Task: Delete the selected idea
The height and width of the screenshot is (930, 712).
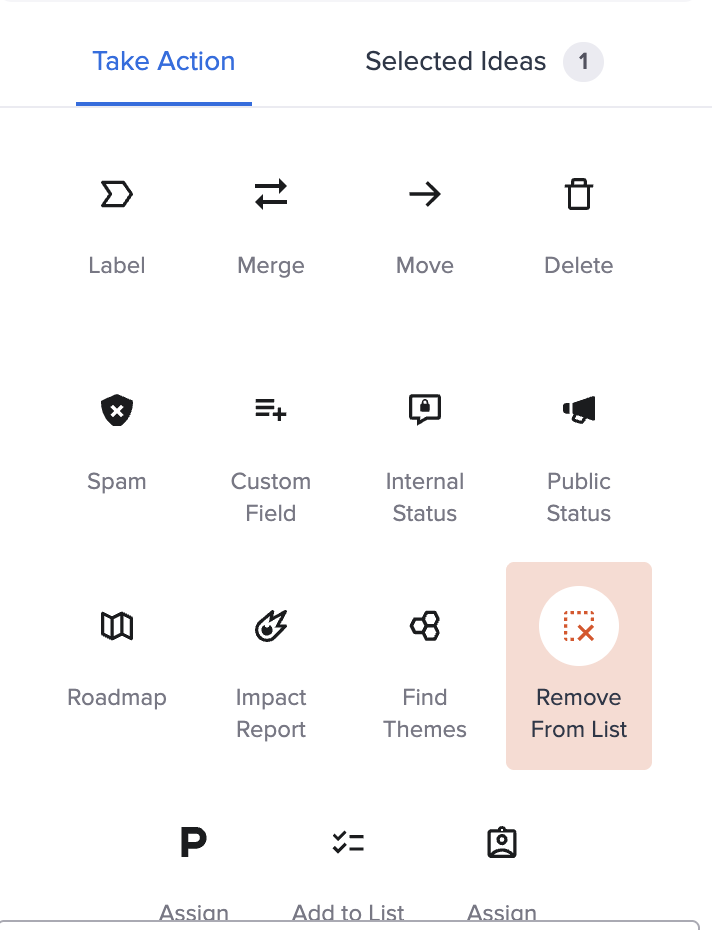Action: pos(579,223)
